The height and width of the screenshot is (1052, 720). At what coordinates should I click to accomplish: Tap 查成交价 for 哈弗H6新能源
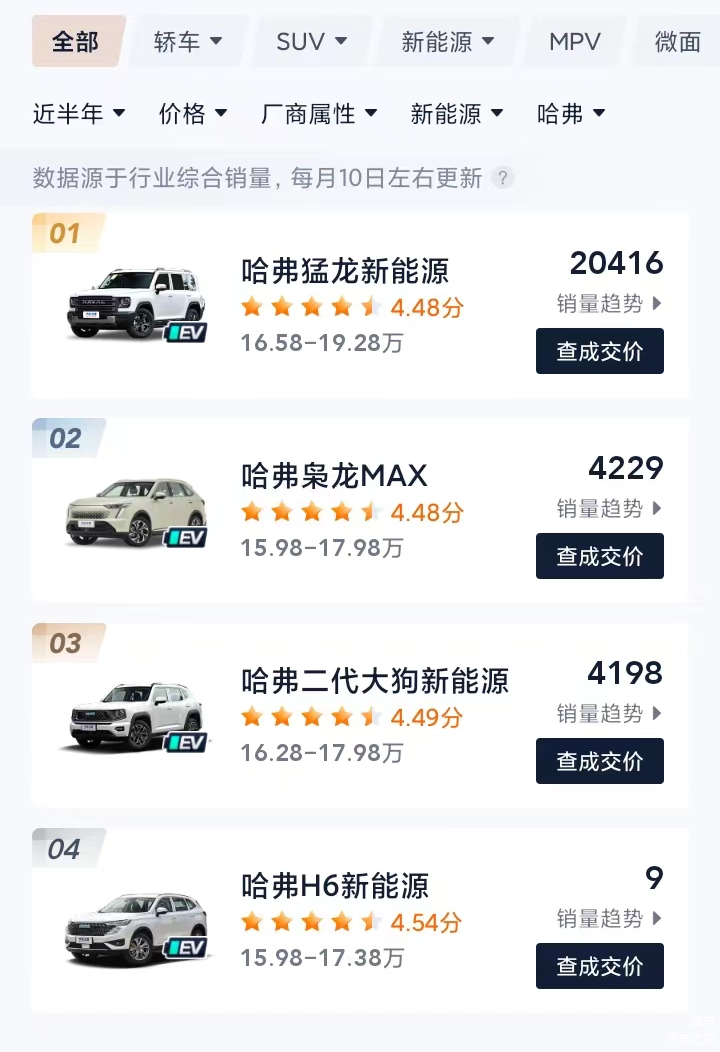600,966
